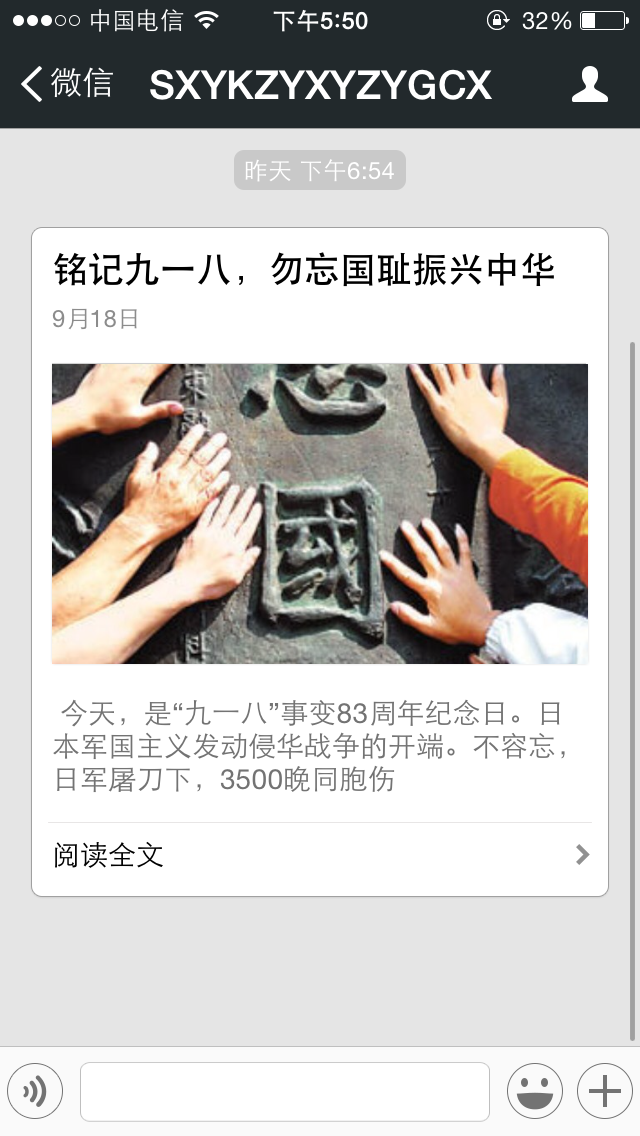Go back to the 微信 chat list
This screenshot has height=1136, width=640.
(68, 84)
